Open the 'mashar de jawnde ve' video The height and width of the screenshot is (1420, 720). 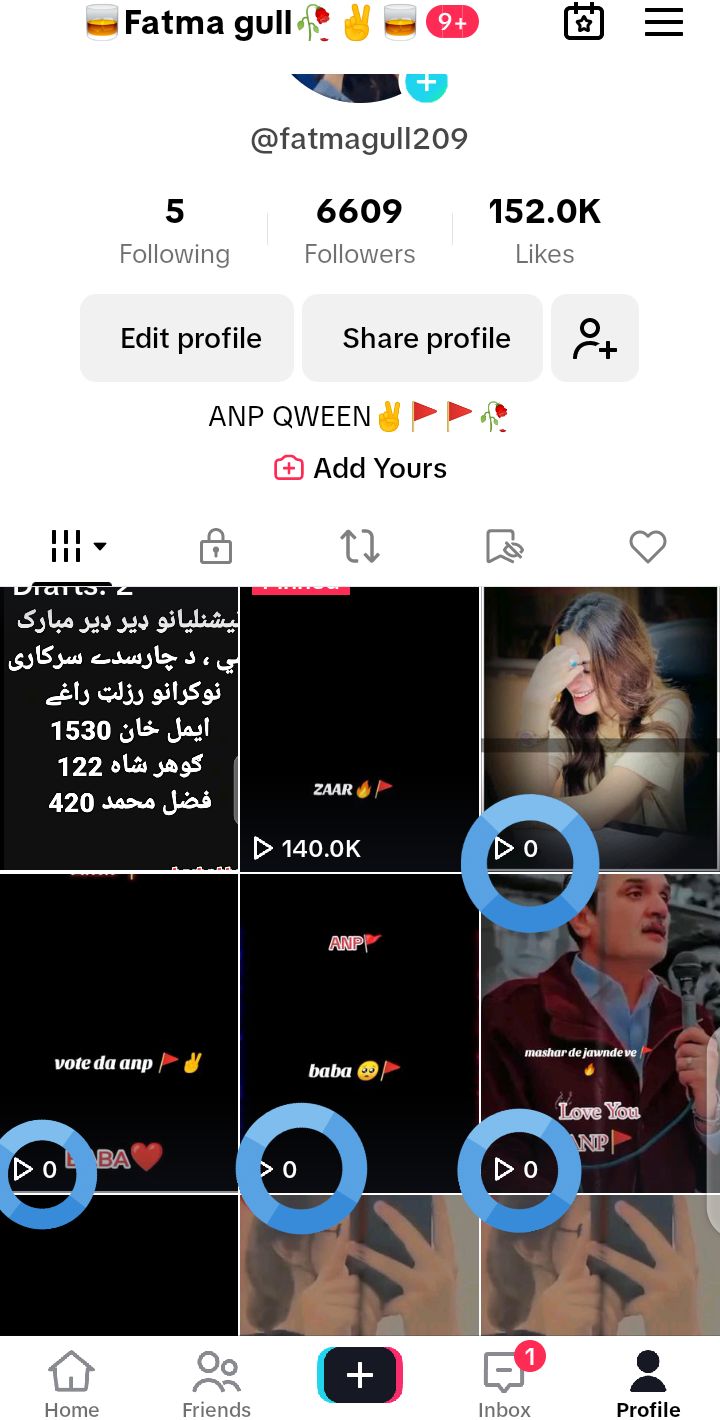click(600, 1032)
